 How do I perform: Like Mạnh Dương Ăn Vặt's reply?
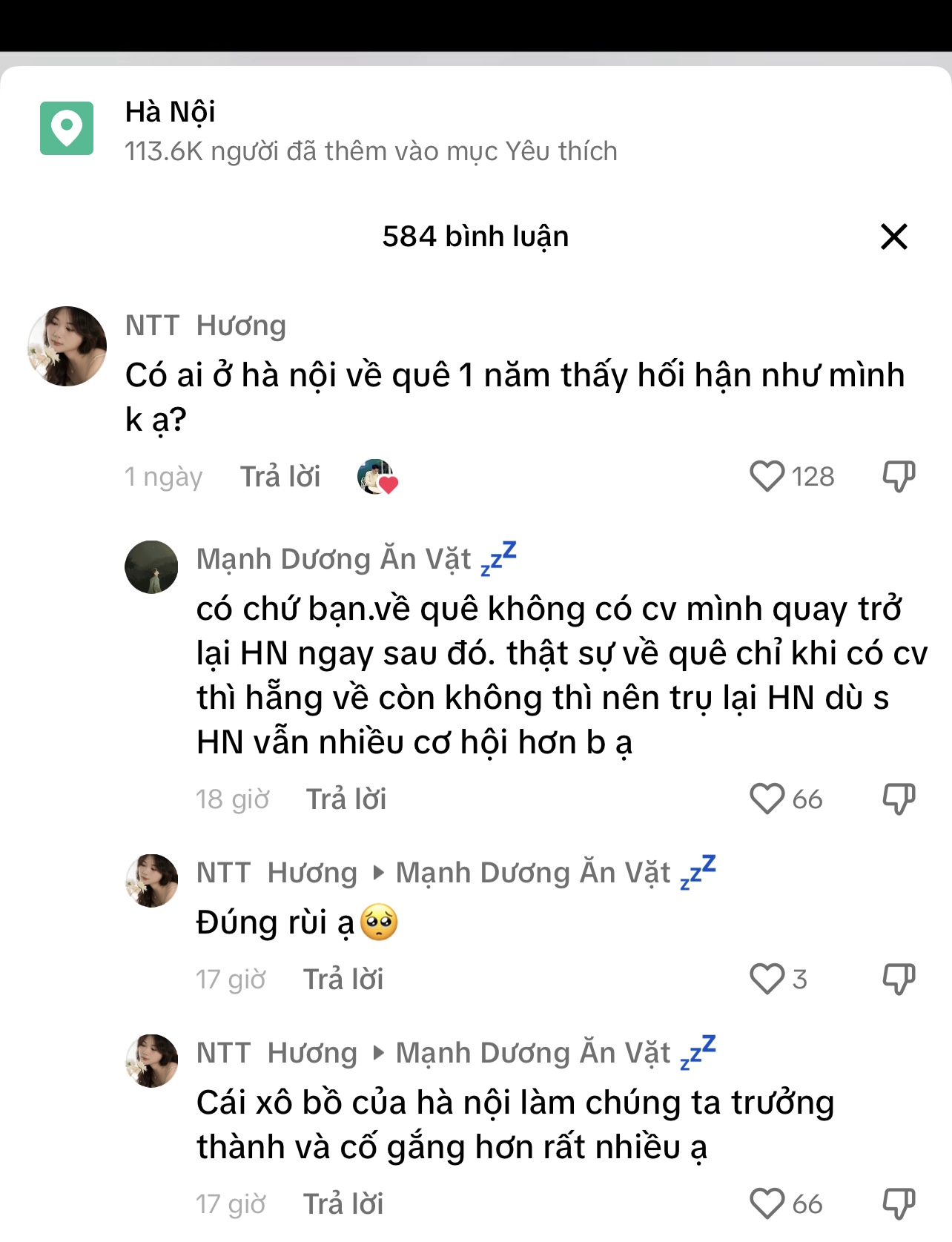tap(767, 799)
